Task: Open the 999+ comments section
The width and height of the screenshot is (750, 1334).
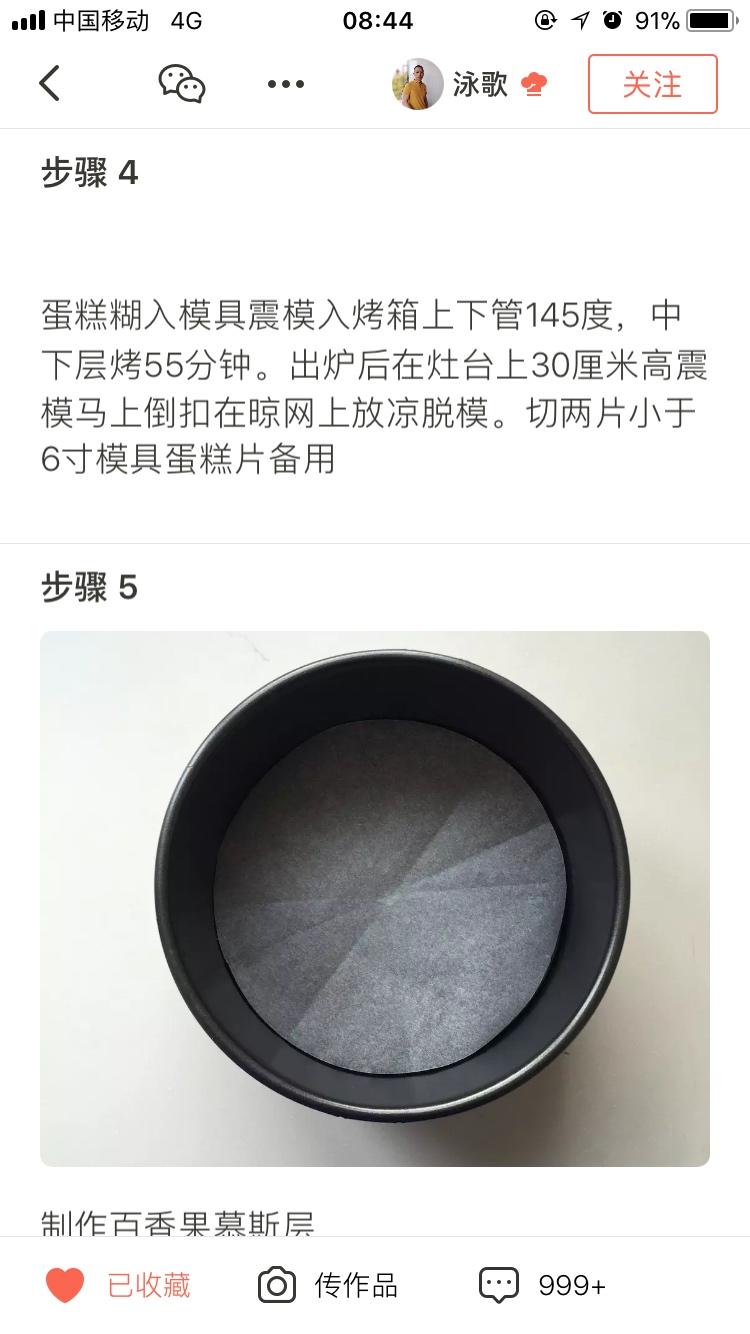Action: 543,1285
